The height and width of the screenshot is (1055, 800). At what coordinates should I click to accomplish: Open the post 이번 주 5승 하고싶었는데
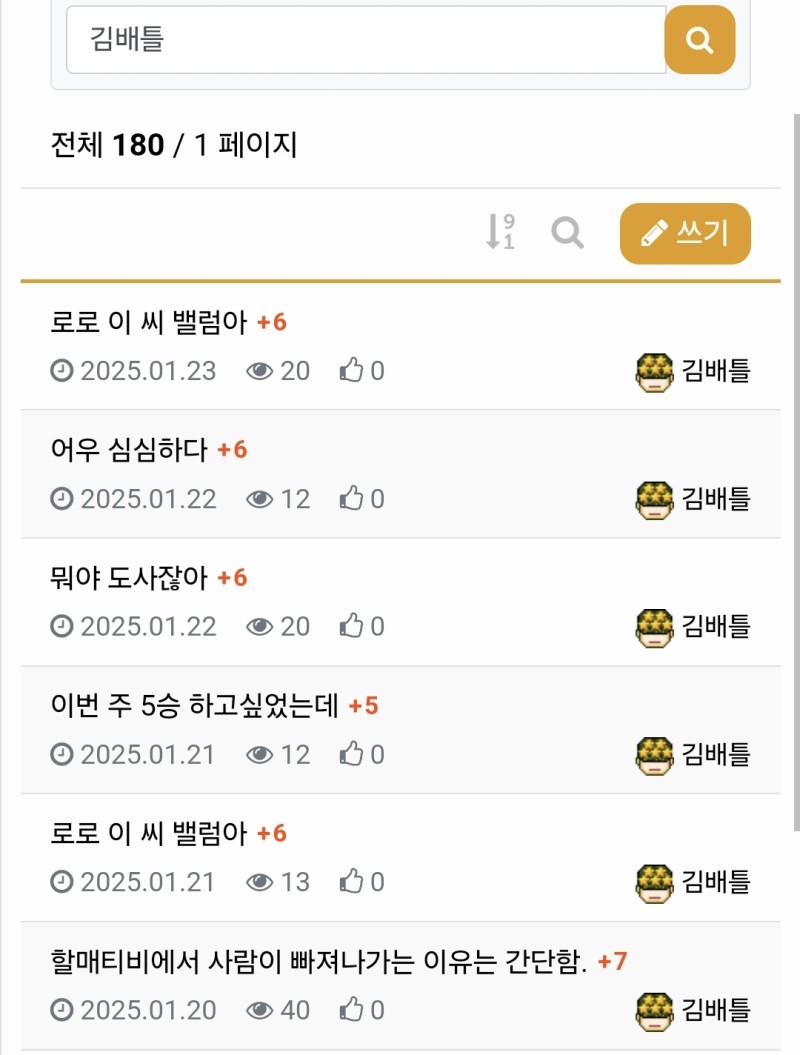(195, 706)
